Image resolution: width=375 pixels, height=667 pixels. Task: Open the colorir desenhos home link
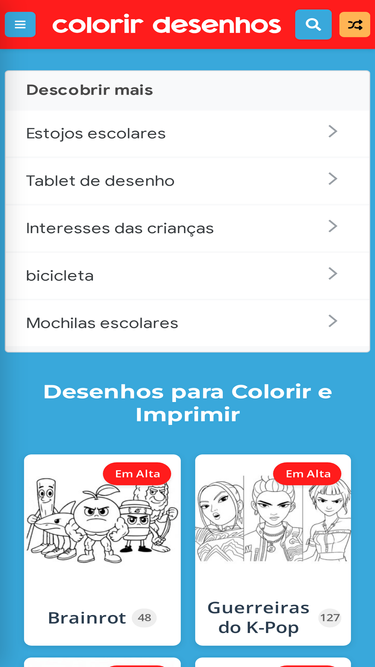167,25
